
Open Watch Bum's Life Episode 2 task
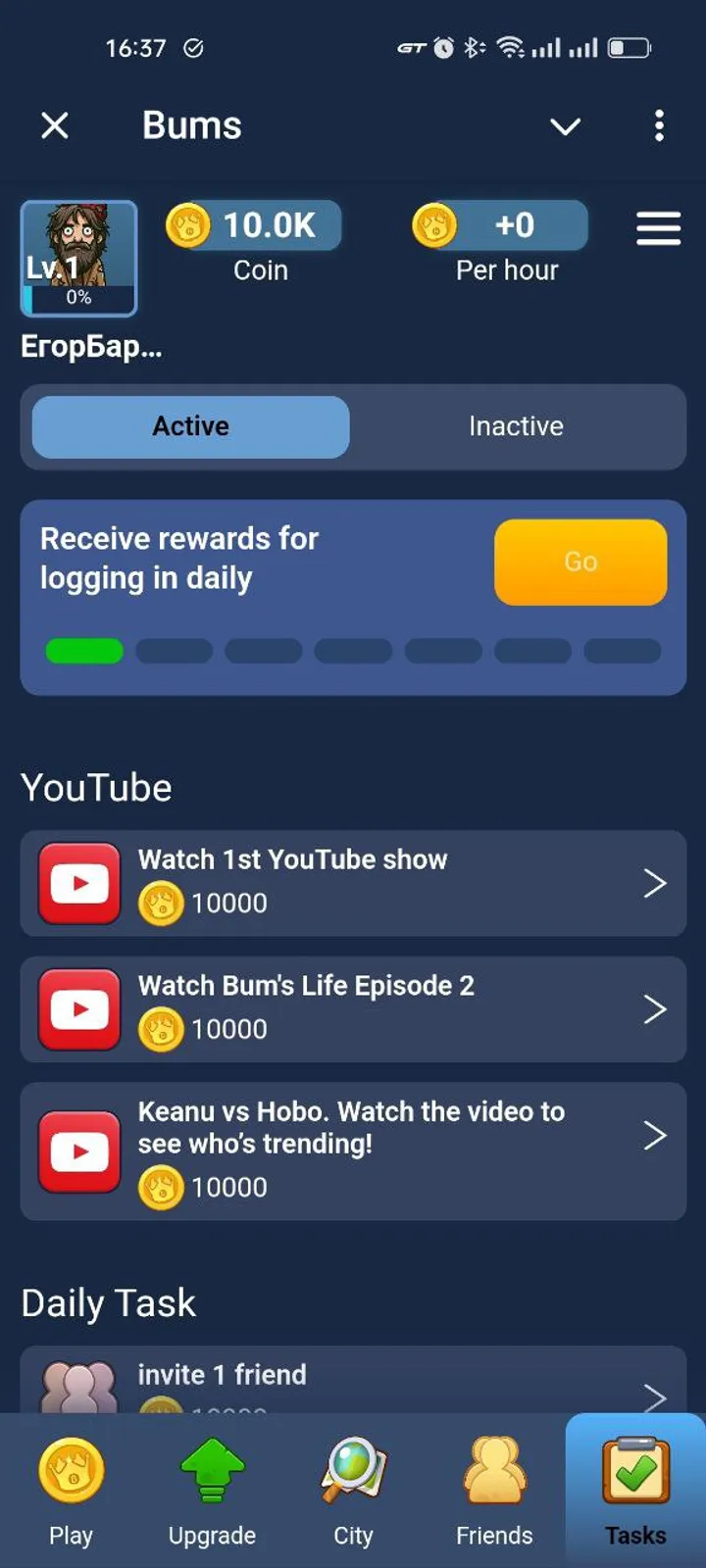coord(353,1009)
